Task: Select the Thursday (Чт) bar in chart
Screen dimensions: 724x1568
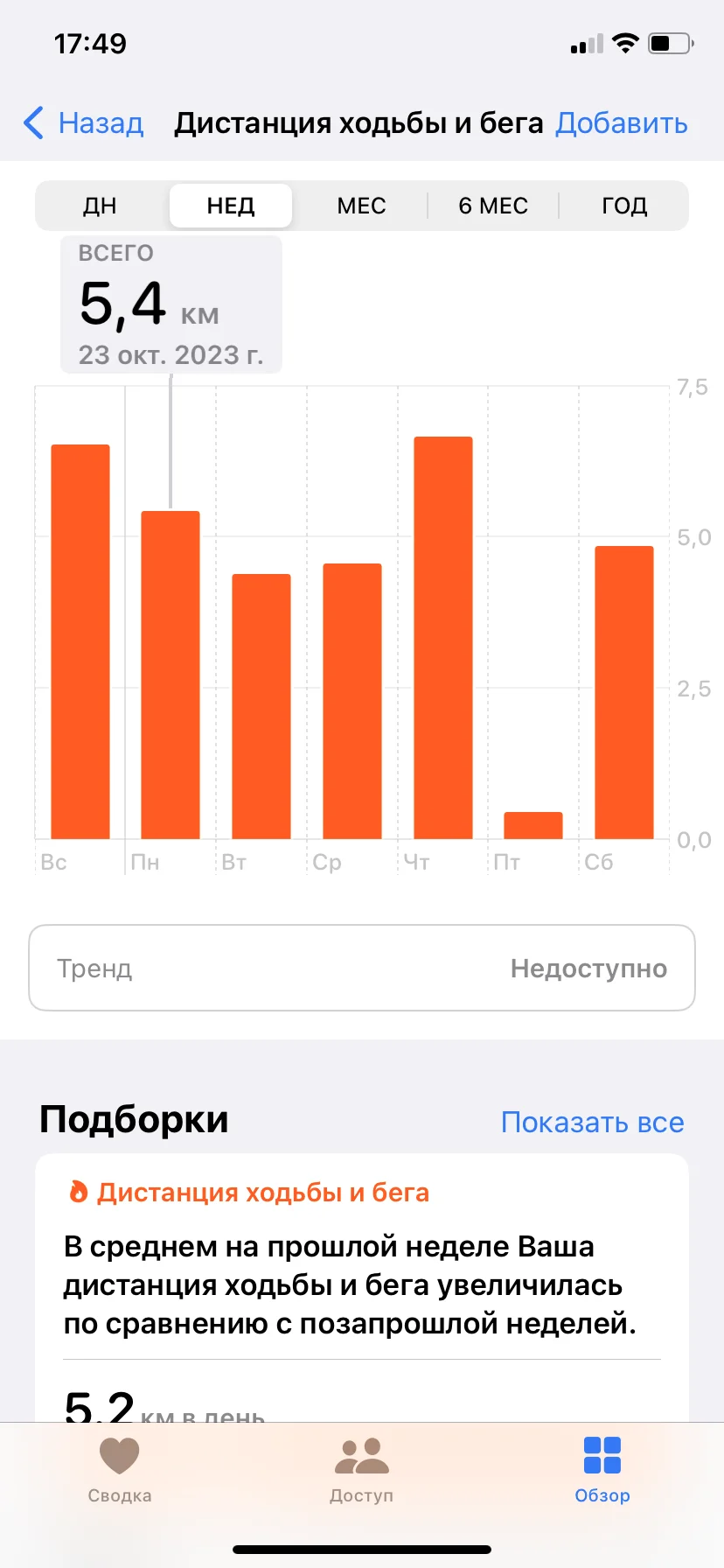Action: (443, 638)
